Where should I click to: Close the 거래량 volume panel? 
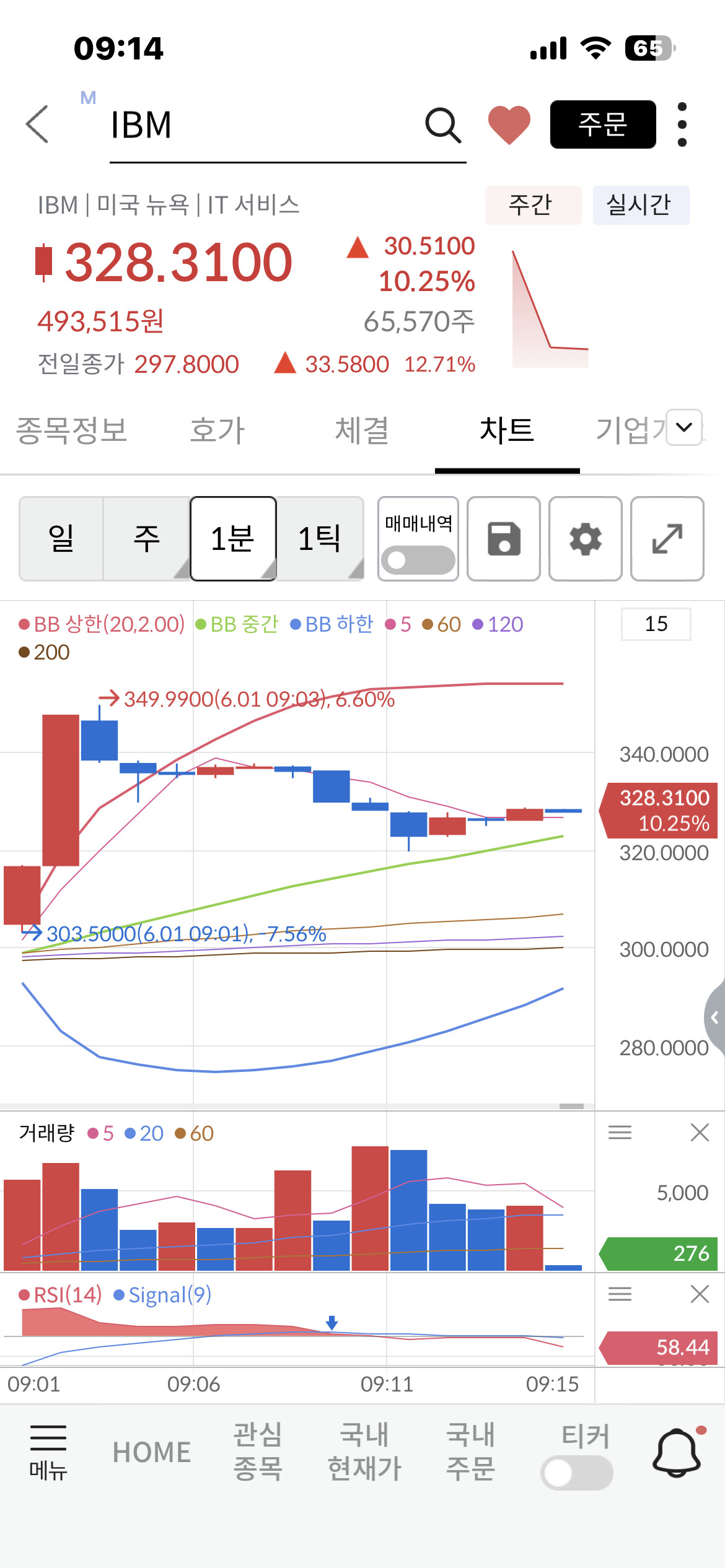(700, 1132)
